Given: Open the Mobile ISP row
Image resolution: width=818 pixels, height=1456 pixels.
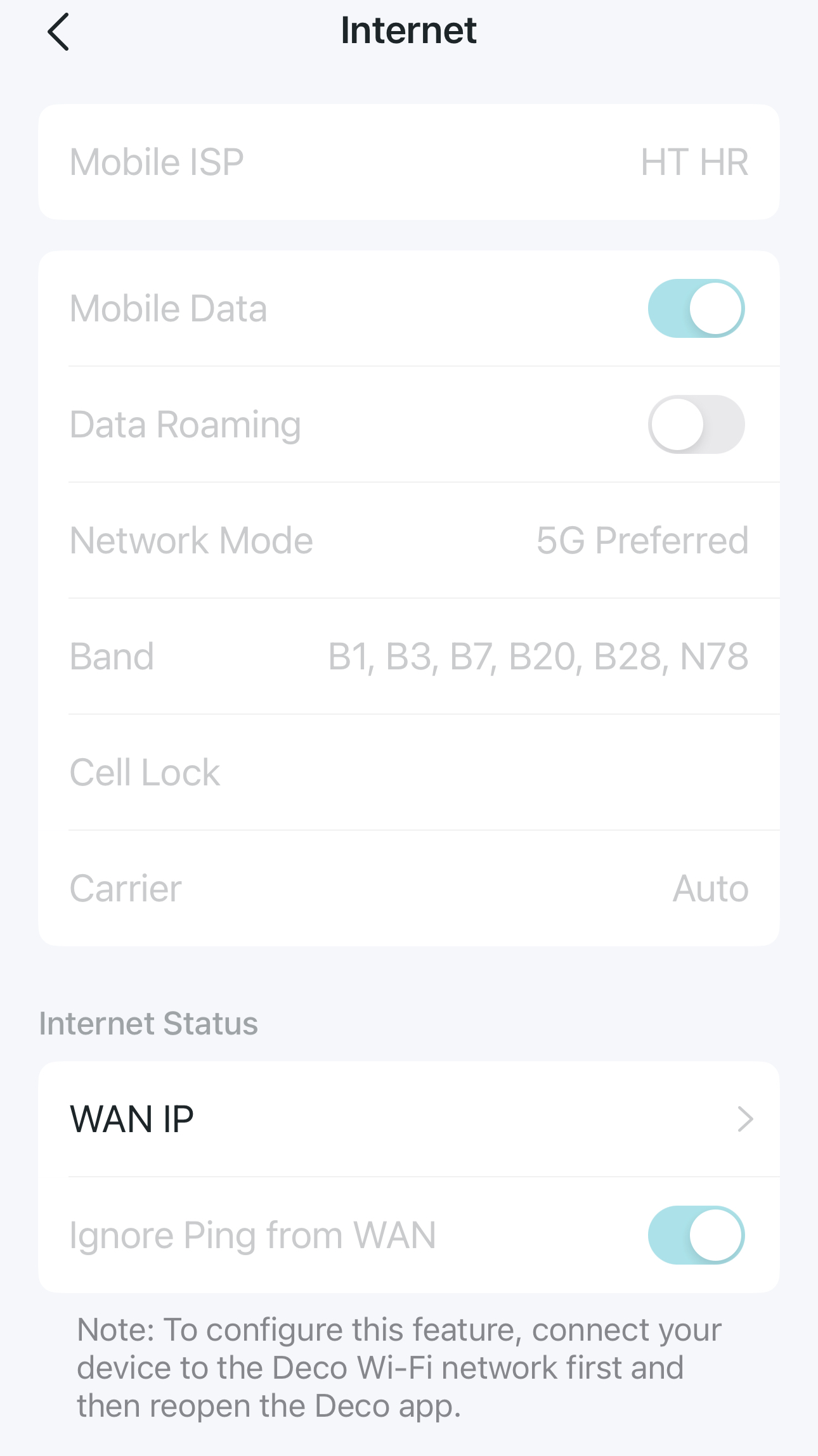Looking at the screenshot, I should [409, 162].
